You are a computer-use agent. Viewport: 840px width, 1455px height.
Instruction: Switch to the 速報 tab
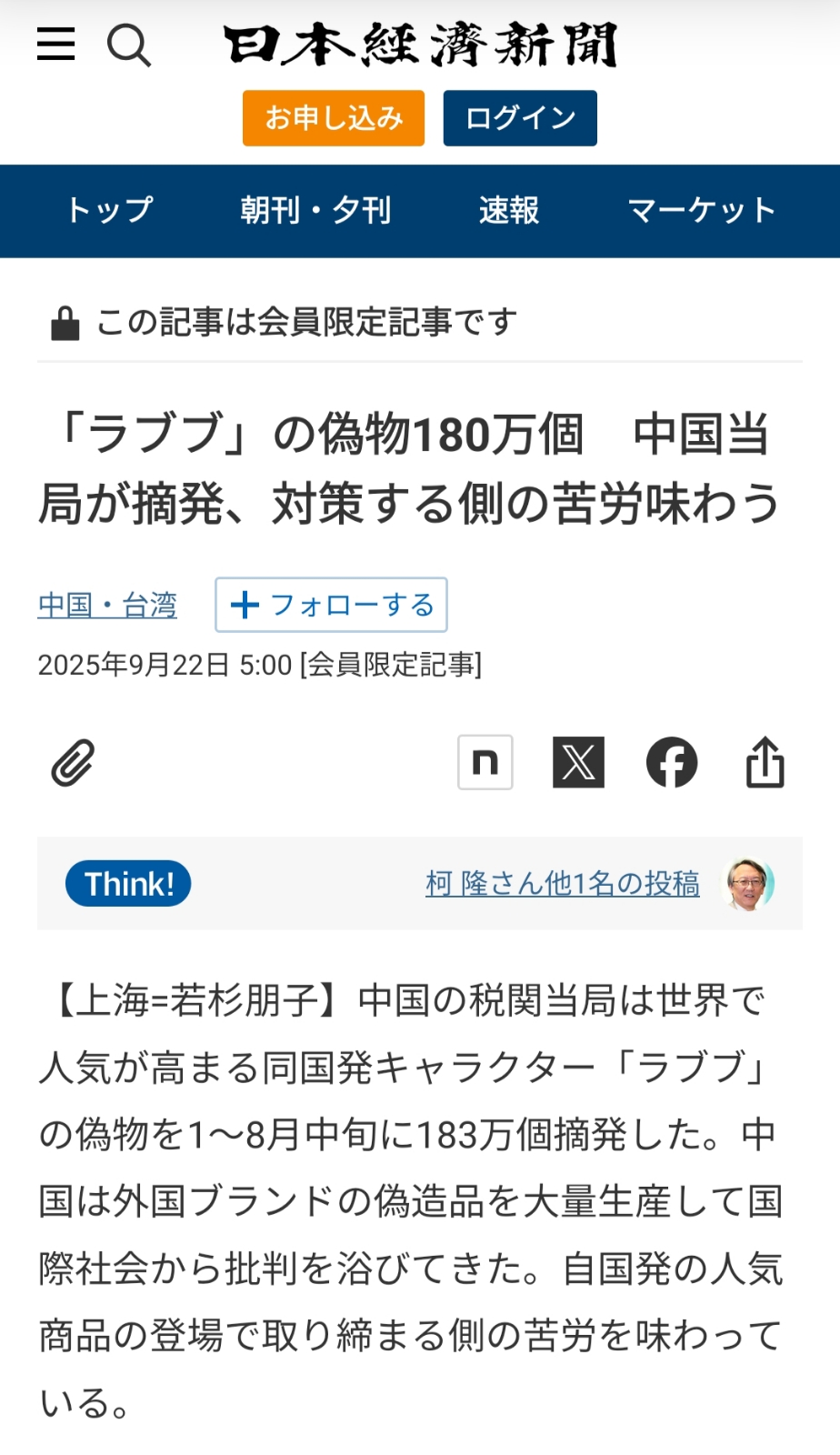click(509, 211)
